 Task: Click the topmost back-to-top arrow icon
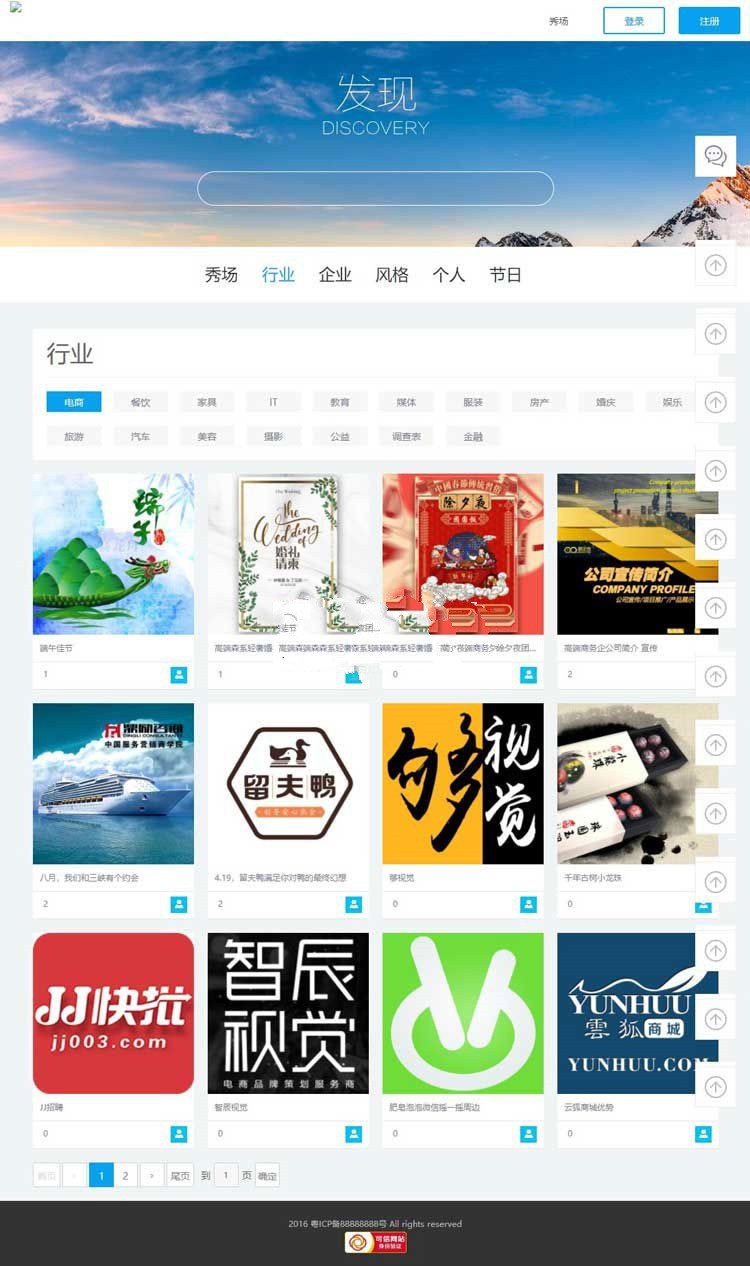click(x=715, y=265)
